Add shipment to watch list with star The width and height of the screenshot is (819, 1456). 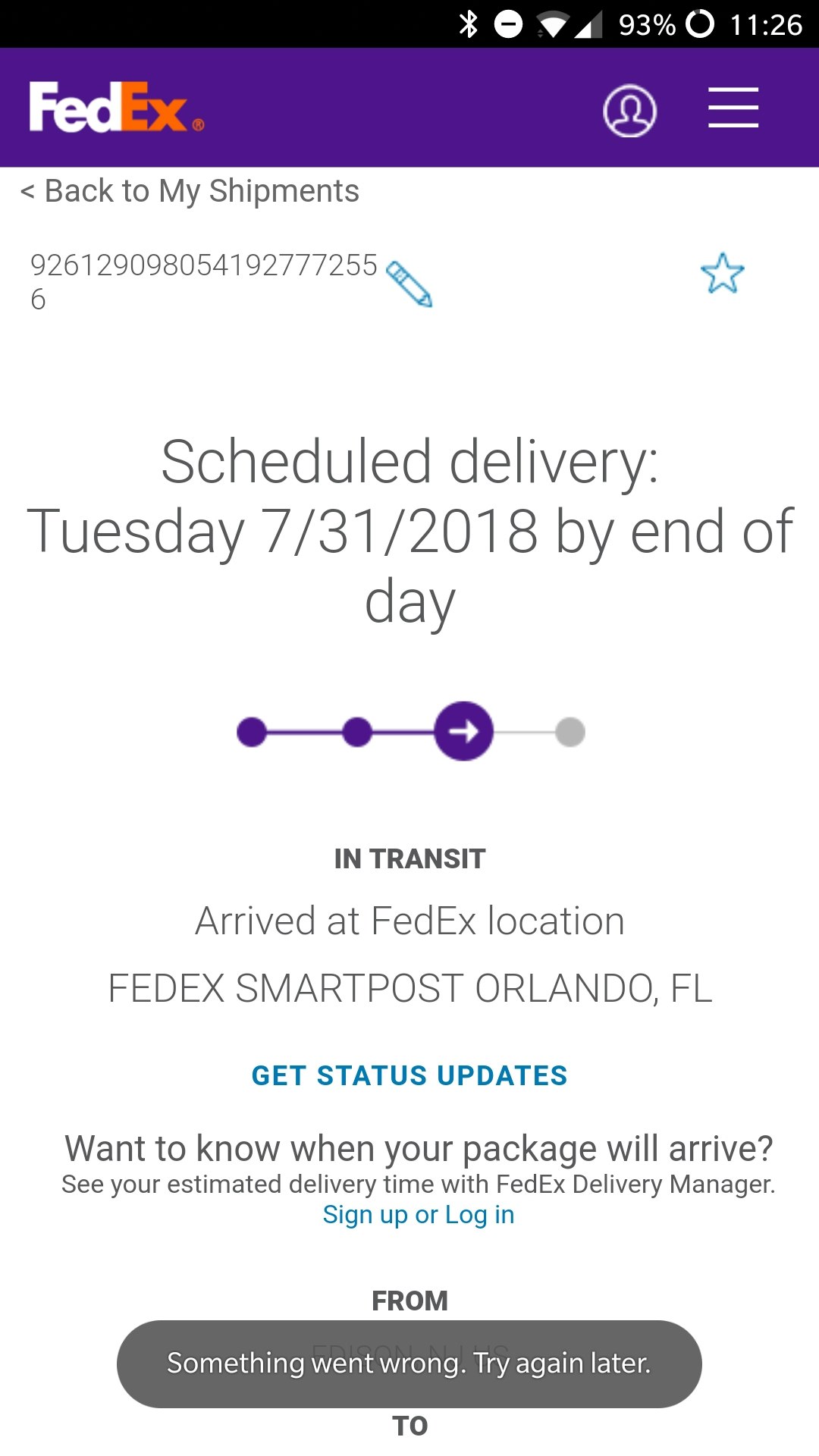point(722,274)
